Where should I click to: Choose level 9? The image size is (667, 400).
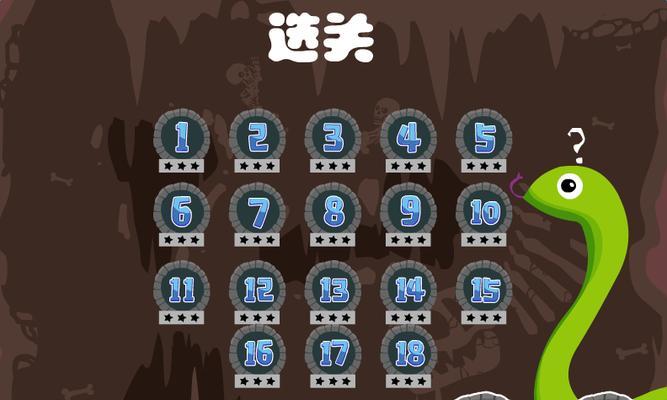pyautogui.click(x=408, y=211)
